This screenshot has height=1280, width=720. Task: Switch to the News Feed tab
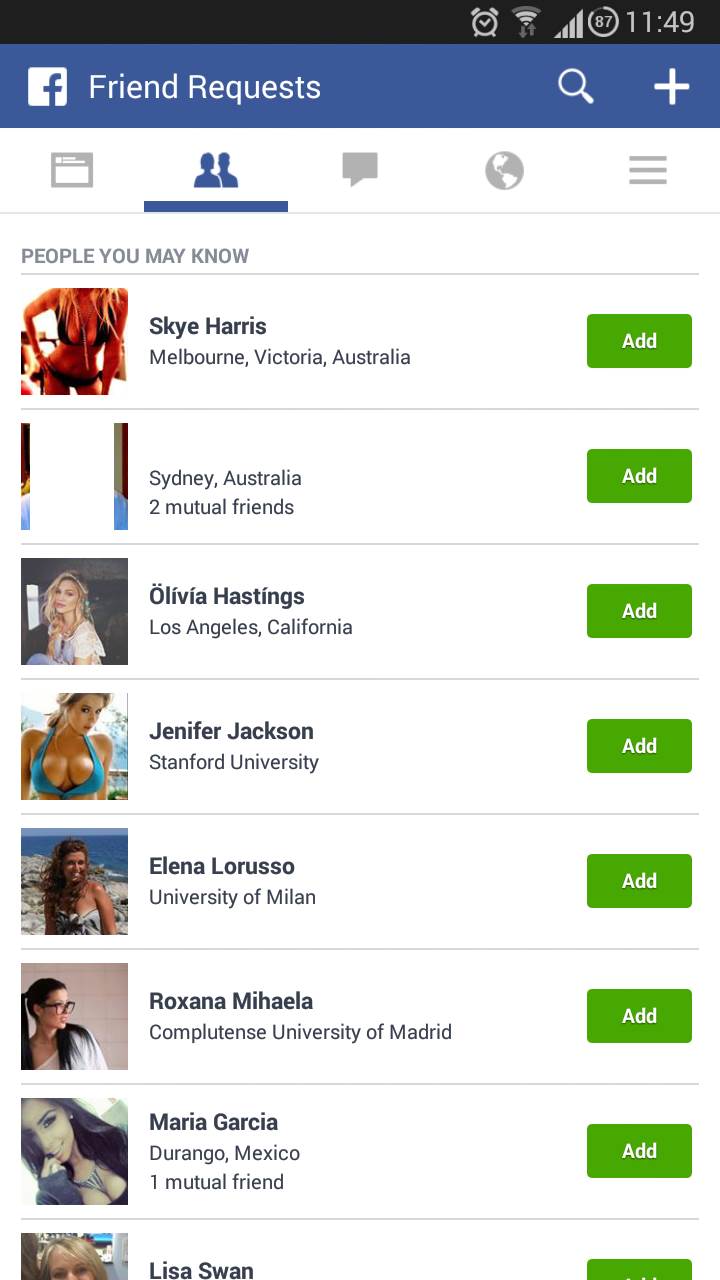(72, 170)
